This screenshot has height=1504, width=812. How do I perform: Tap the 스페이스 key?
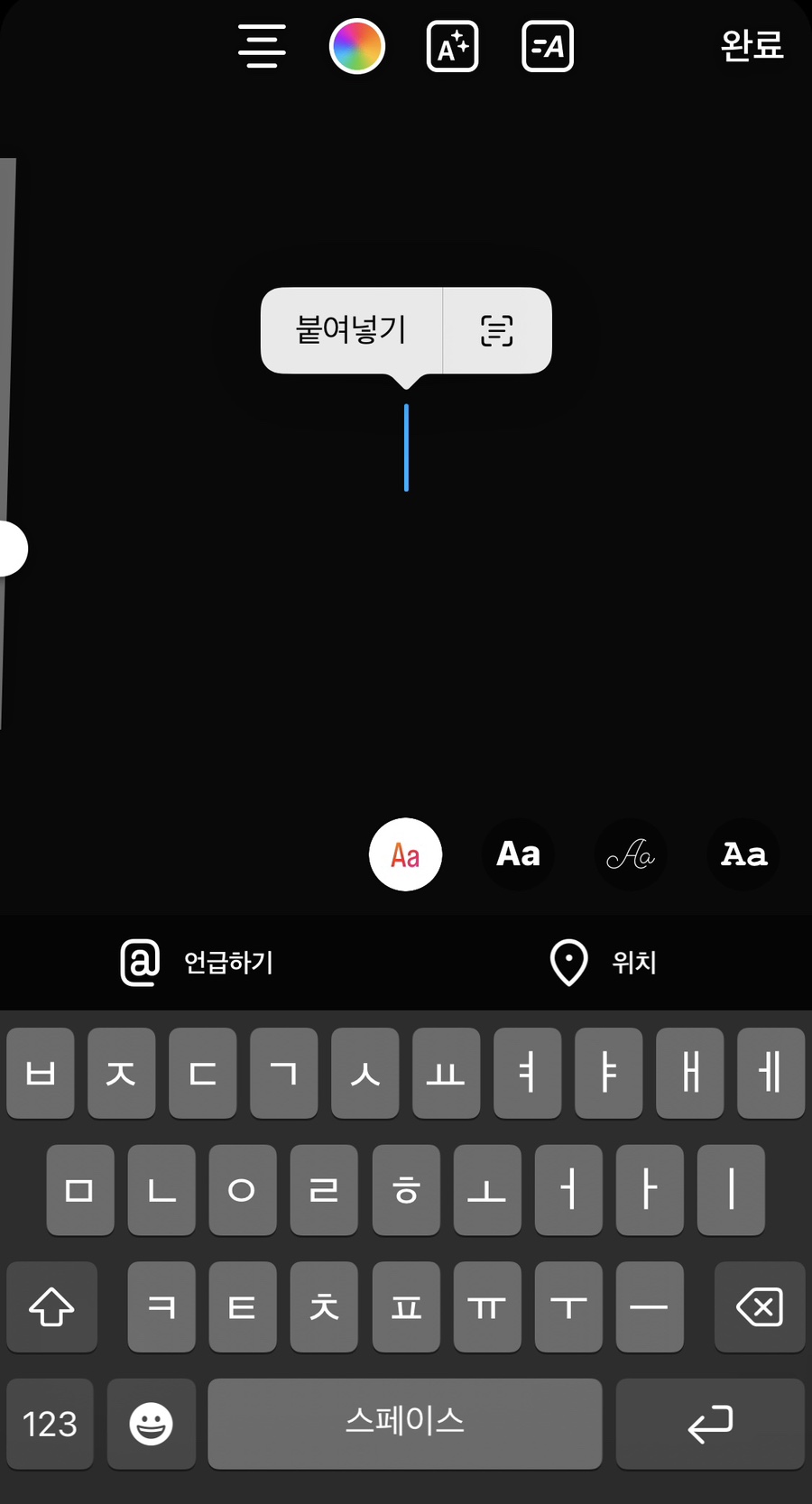(x=405, y=1424)
